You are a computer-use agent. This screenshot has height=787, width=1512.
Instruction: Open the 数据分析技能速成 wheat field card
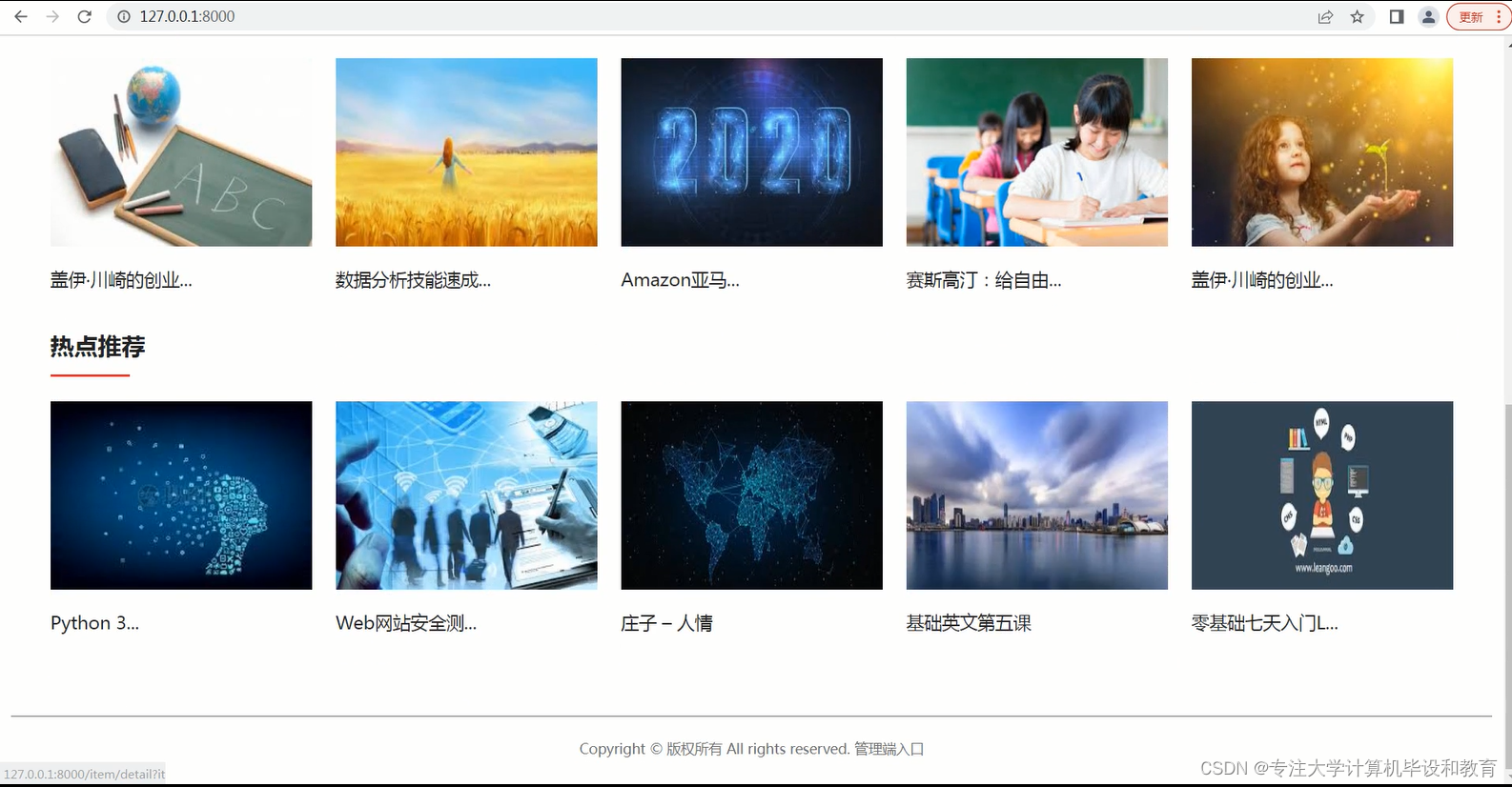pos(466,152)
